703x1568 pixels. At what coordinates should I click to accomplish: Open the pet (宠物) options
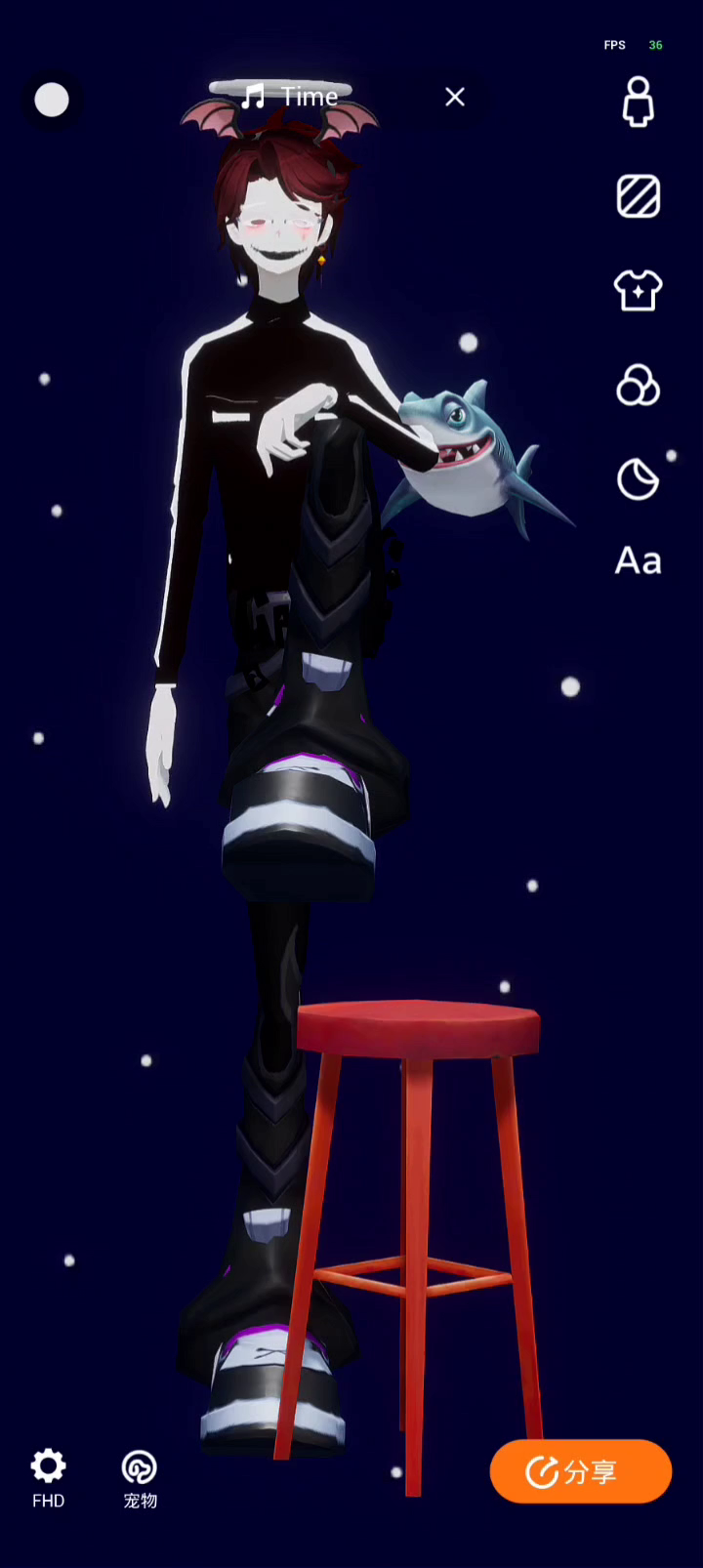[140, 1478]
